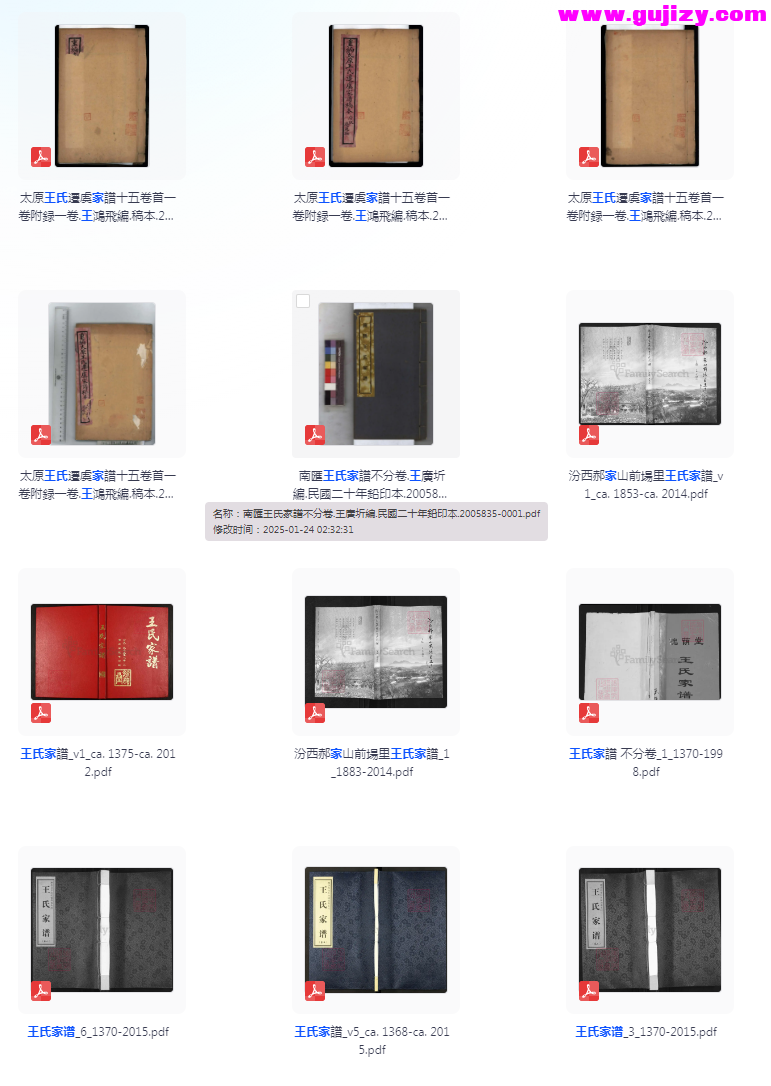Open 王氏家譜_v5_ca. 1368-ca. 2015.pdf

click(x=375, y=929)
